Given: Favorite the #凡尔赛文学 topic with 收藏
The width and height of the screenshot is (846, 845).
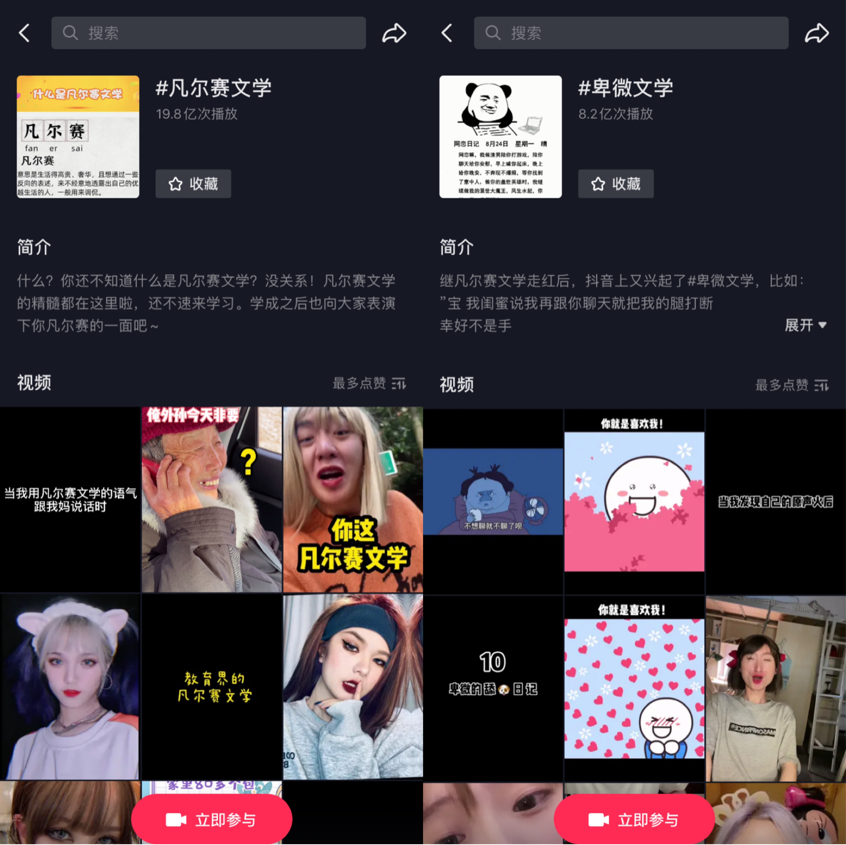Looking at the screenshot, I should 193,184.
